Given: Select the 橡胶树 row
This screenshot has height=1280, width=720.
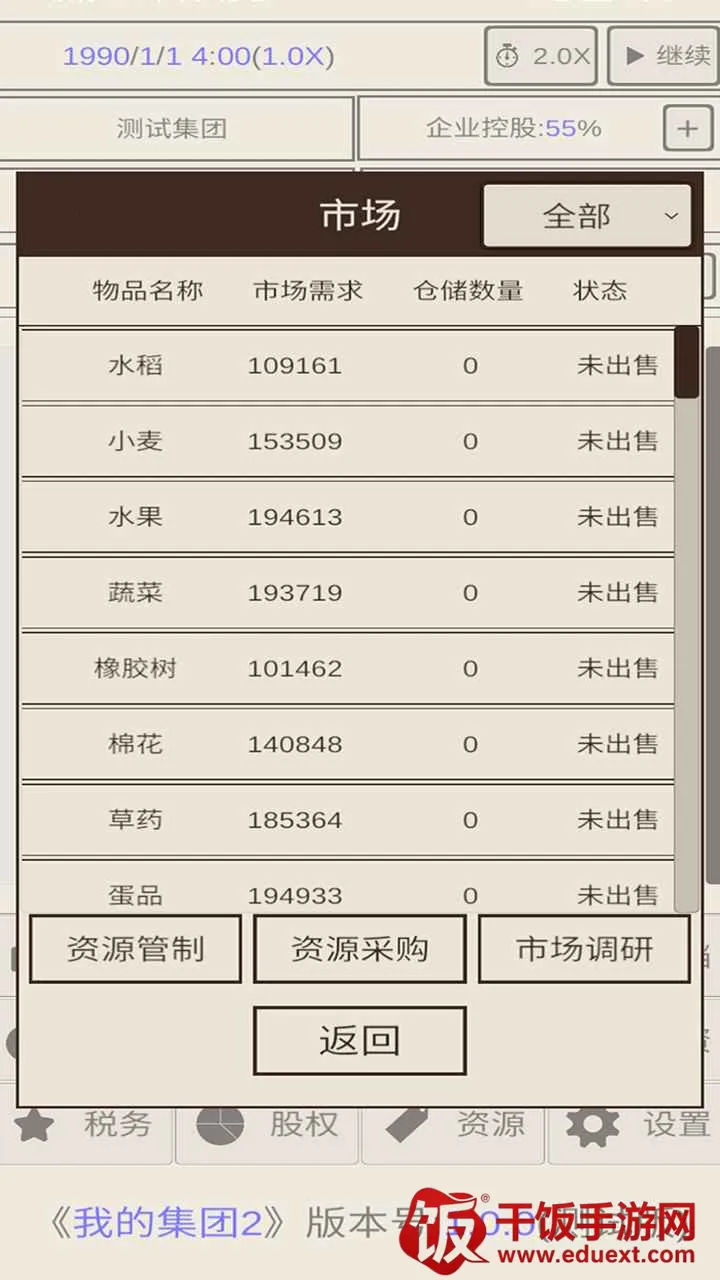Looking at the screenshot, I should (x=347, y=668).
